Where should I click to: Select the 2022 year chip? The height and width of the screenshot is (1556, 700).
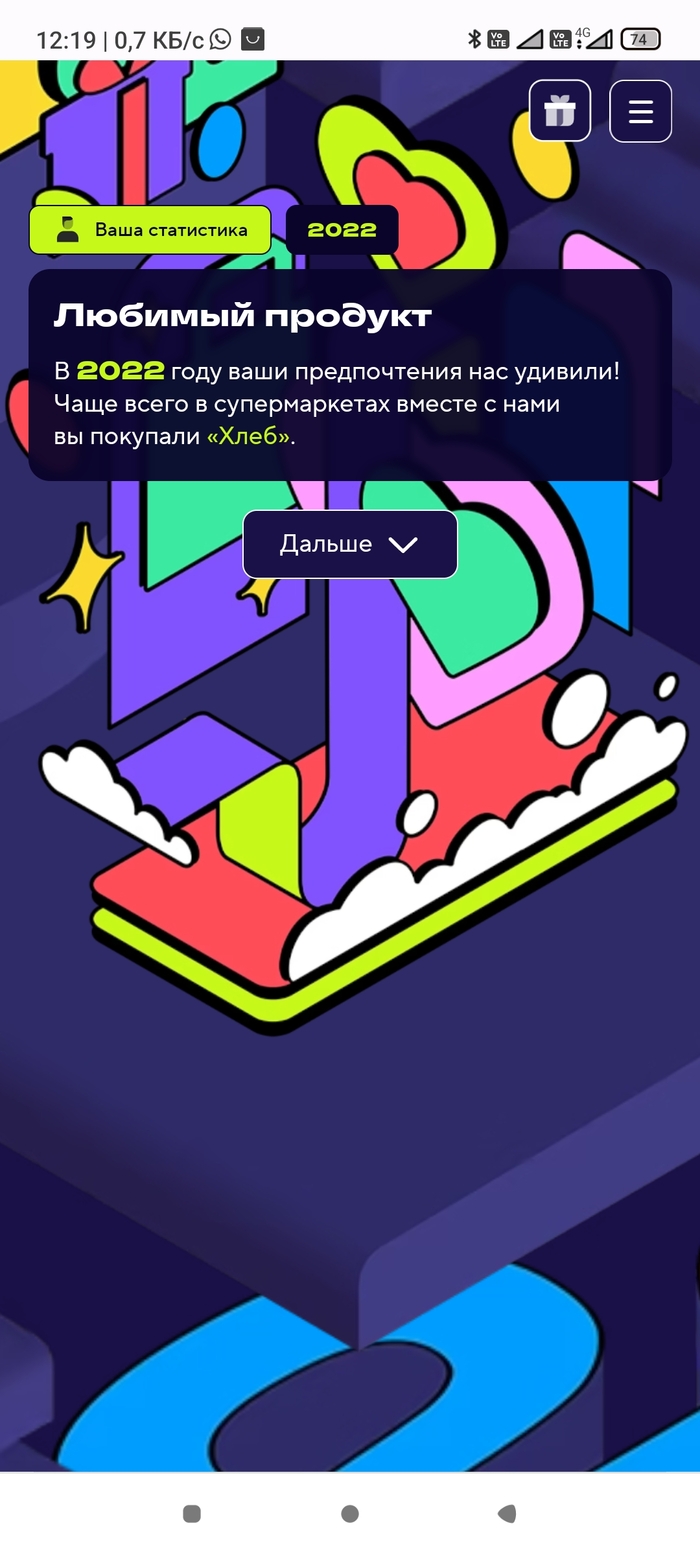[342, 230]
